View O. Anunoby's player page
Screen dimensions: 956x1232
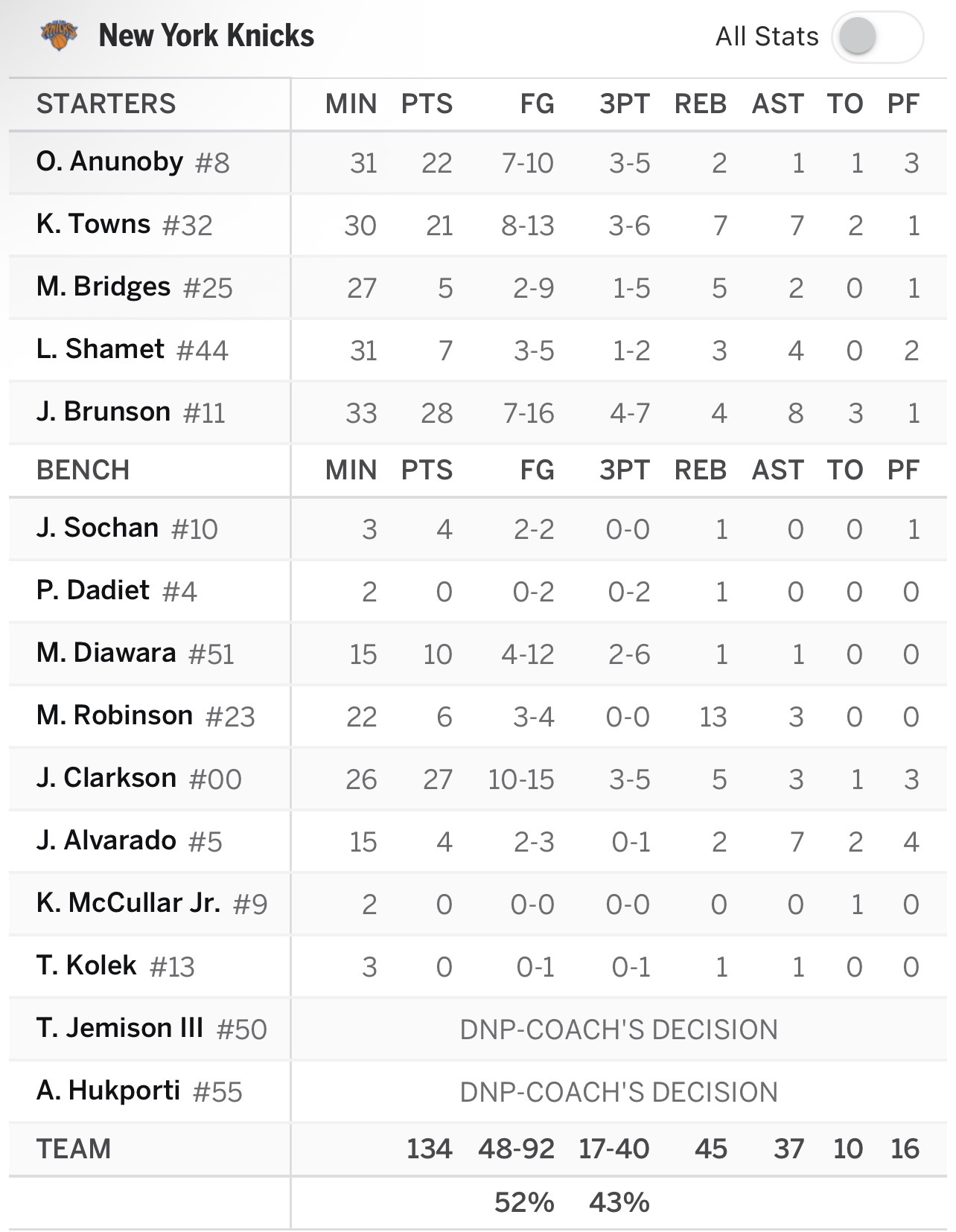pyautogui.click(x=109, y=162)
